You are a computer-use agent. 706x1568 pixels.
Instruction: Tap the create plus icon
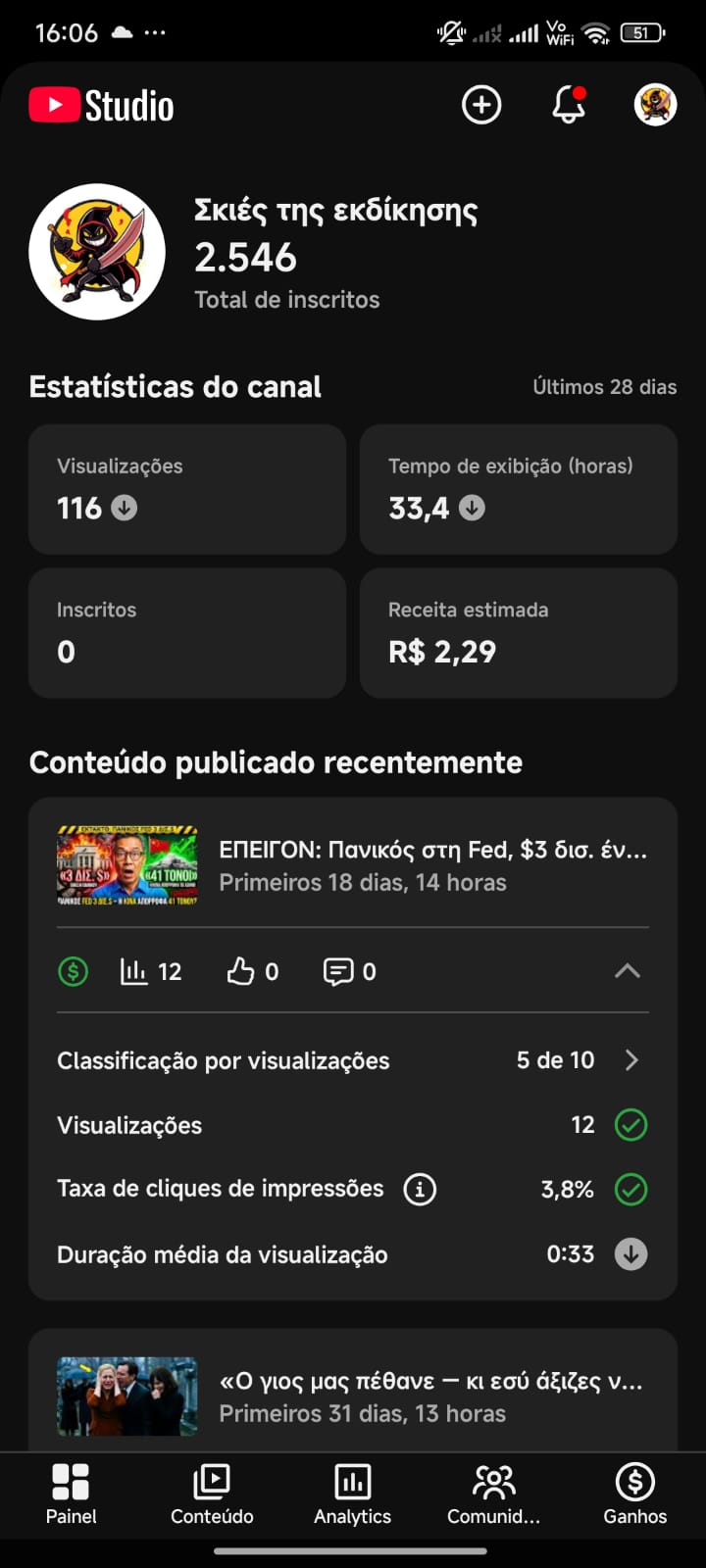click(481, 105)
